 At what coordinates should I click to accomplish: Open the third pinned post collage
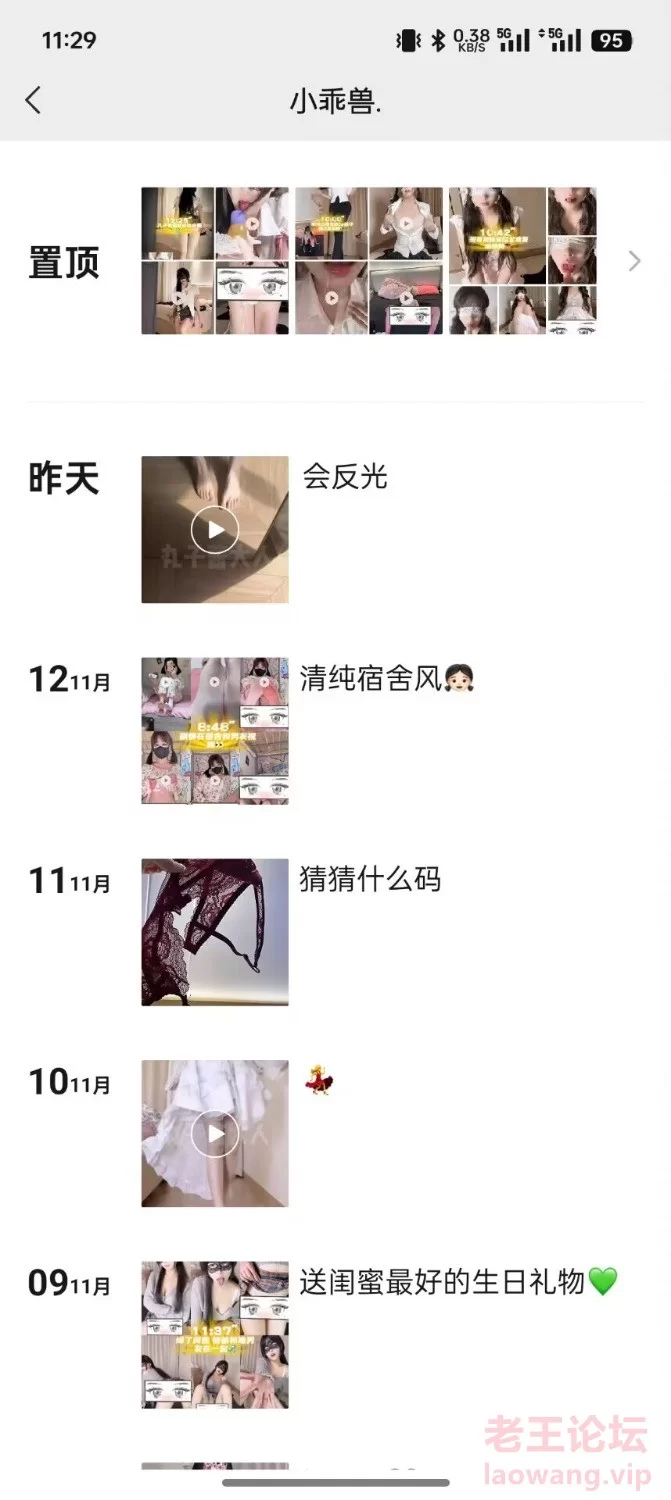[523, 261]
